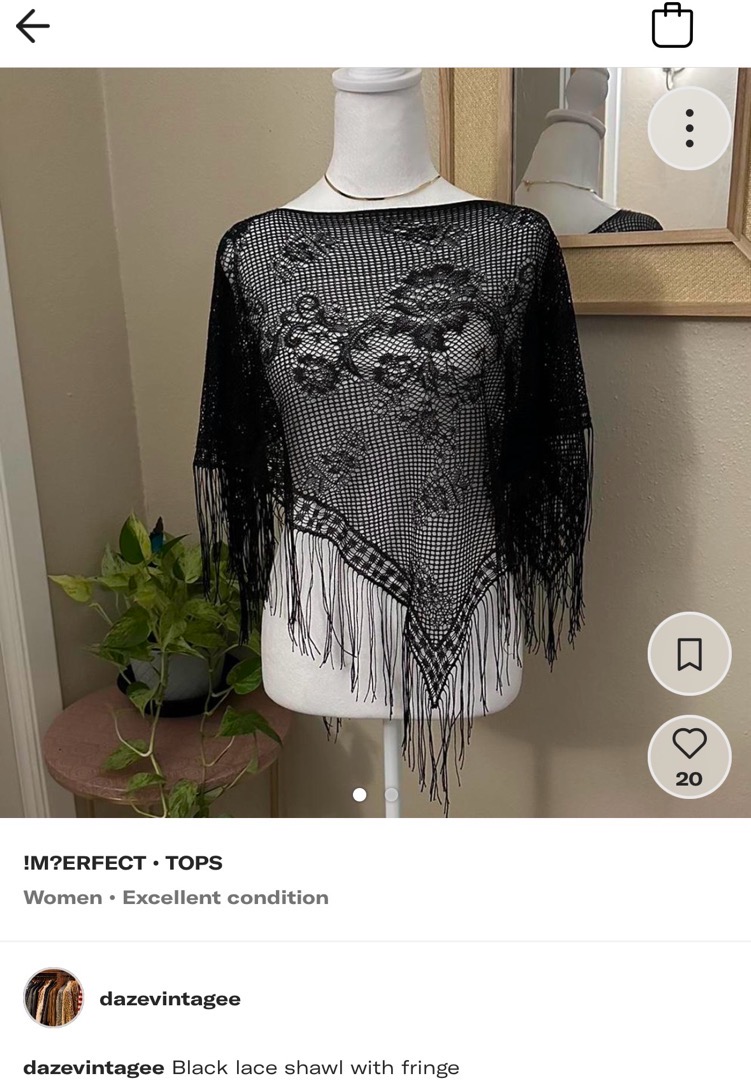751x1080 pixels.
Task: Open the black lace shawl photo
Action: point(375,440)
